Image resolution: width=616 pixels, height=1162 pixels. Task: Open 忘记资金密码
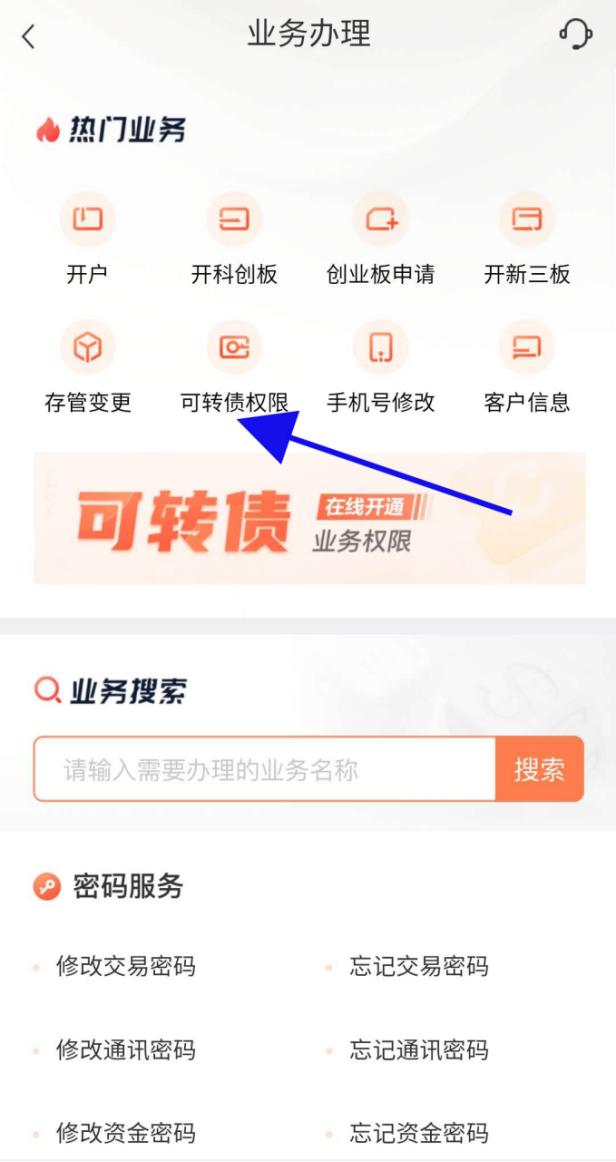419,1133
